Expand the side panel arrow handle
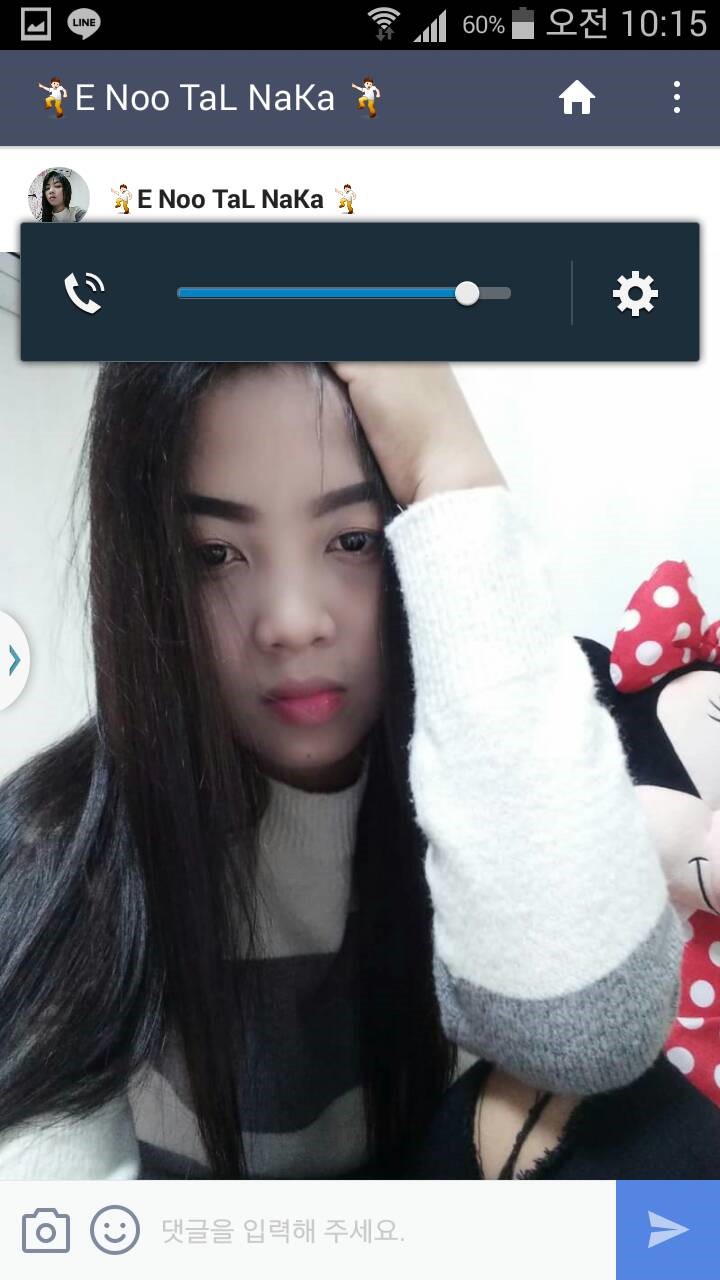720x1280 pixels. coord(14,660)
